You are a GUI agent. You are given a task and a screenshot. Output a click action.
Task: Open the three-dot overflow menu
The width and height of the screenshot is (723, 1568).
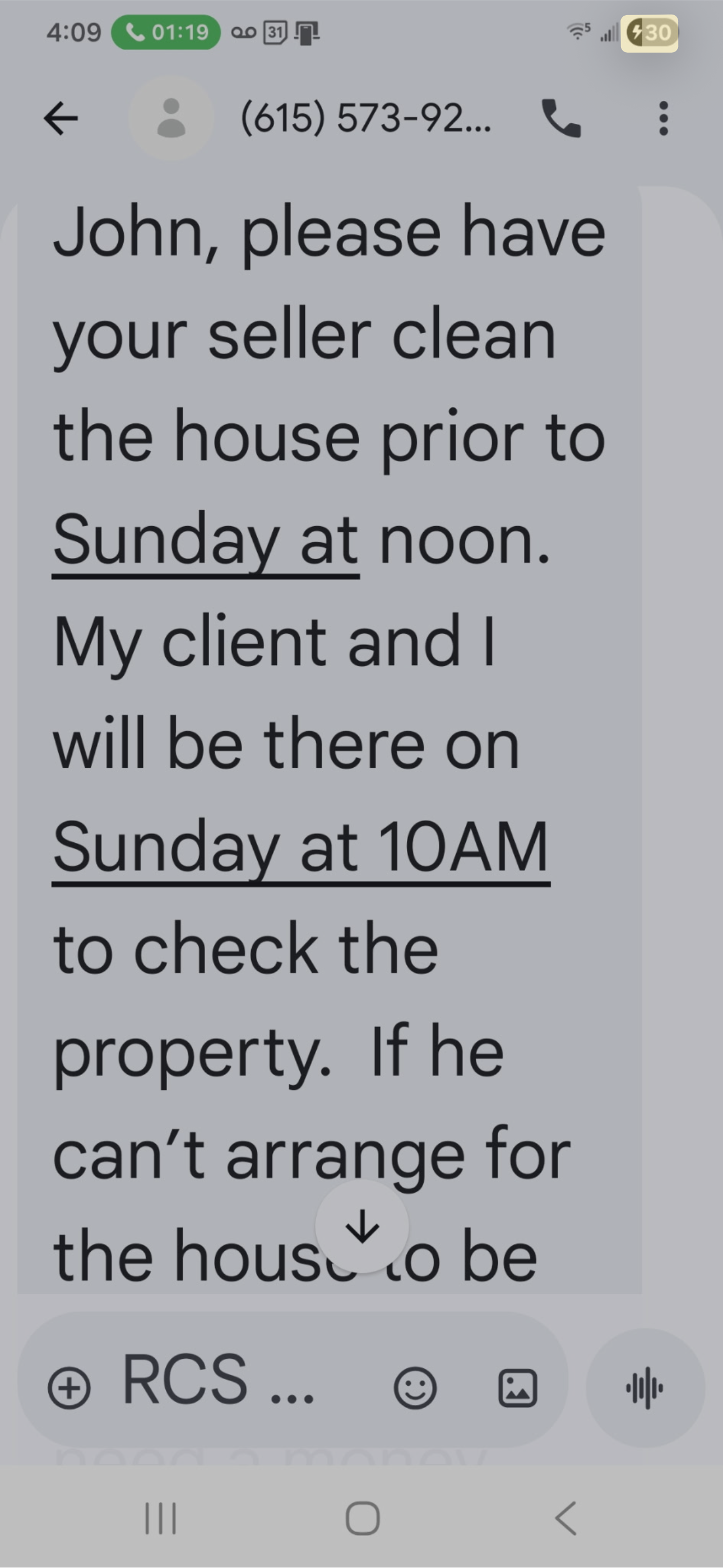pos(664,118)
